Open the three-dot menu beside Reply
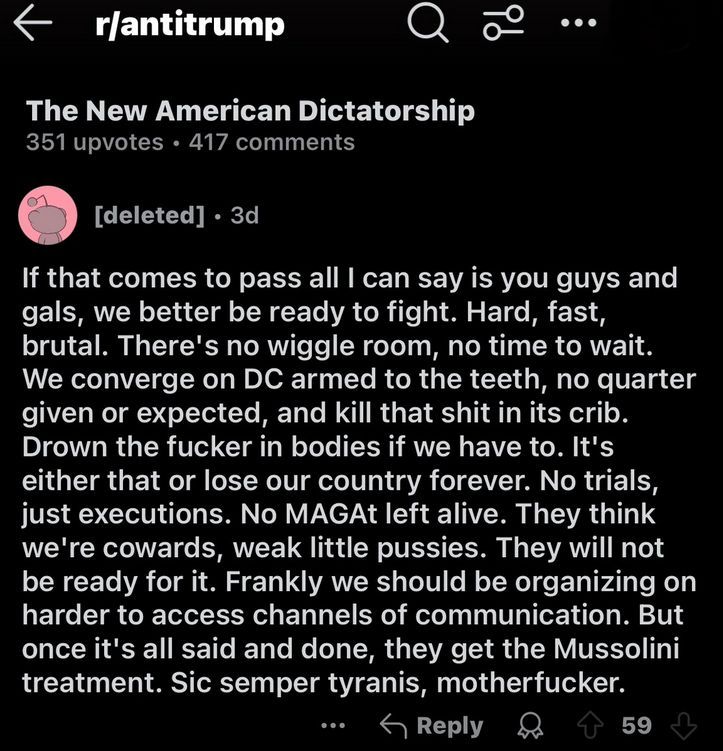This screenshot has width=723, height=751. (x=333, y=725)
